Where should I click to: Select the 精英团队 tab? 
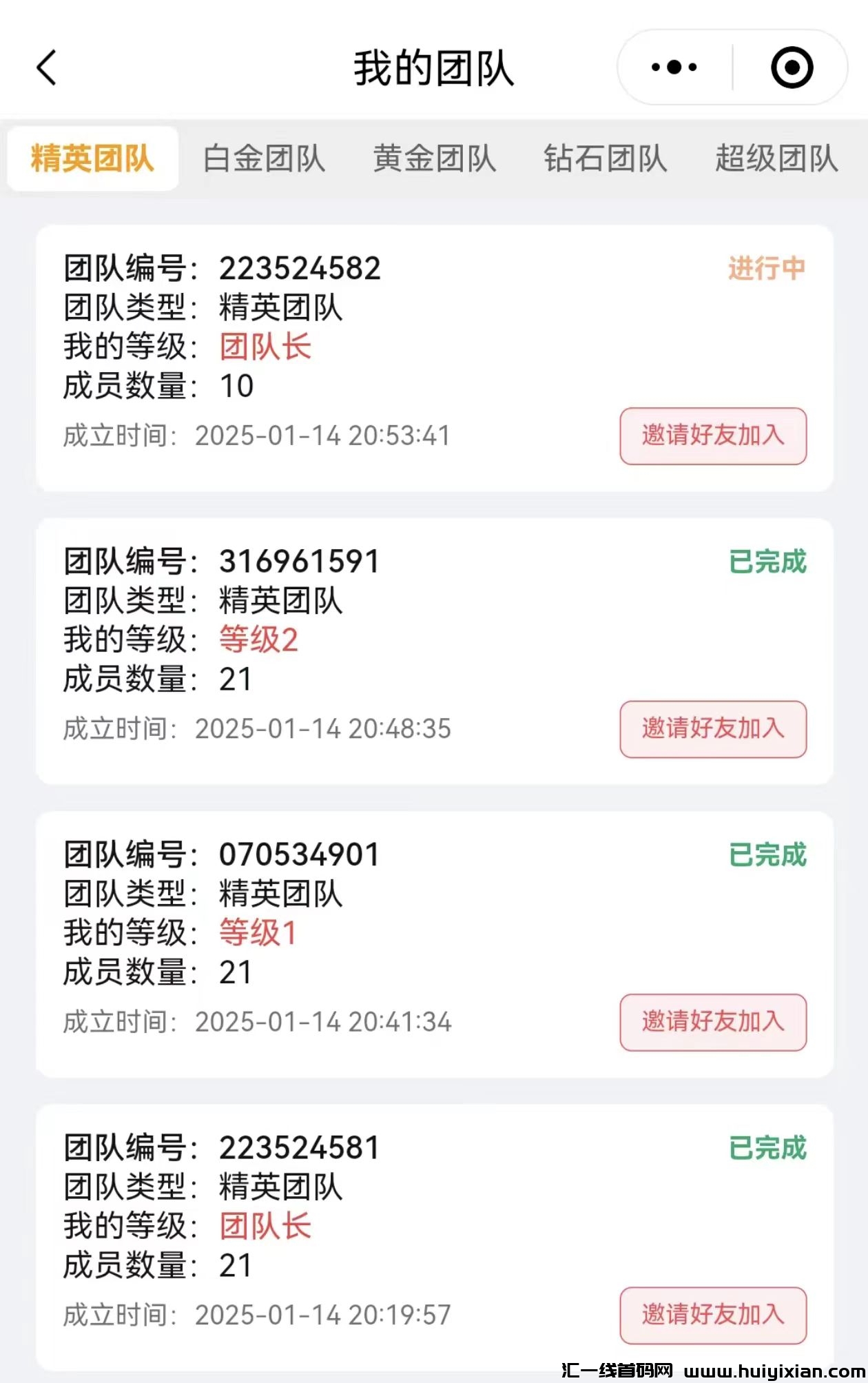click(x=92, y=158)
